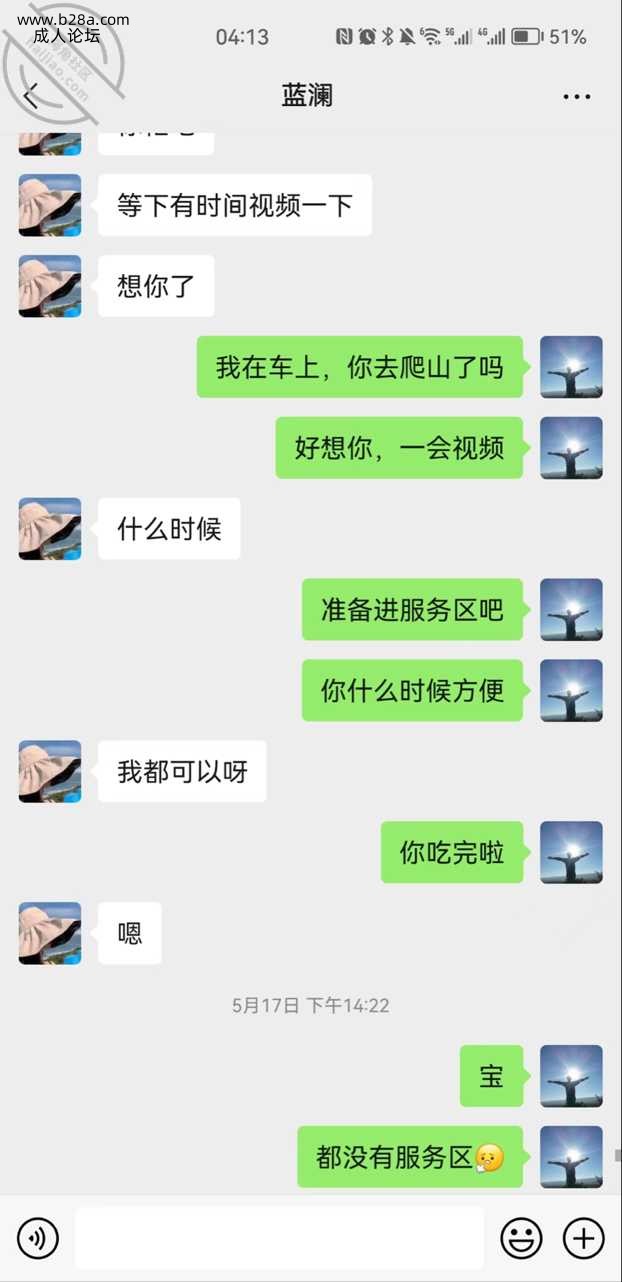
Task: Open the contact avatar beside 我都可以呀
Action: point(50,772)
